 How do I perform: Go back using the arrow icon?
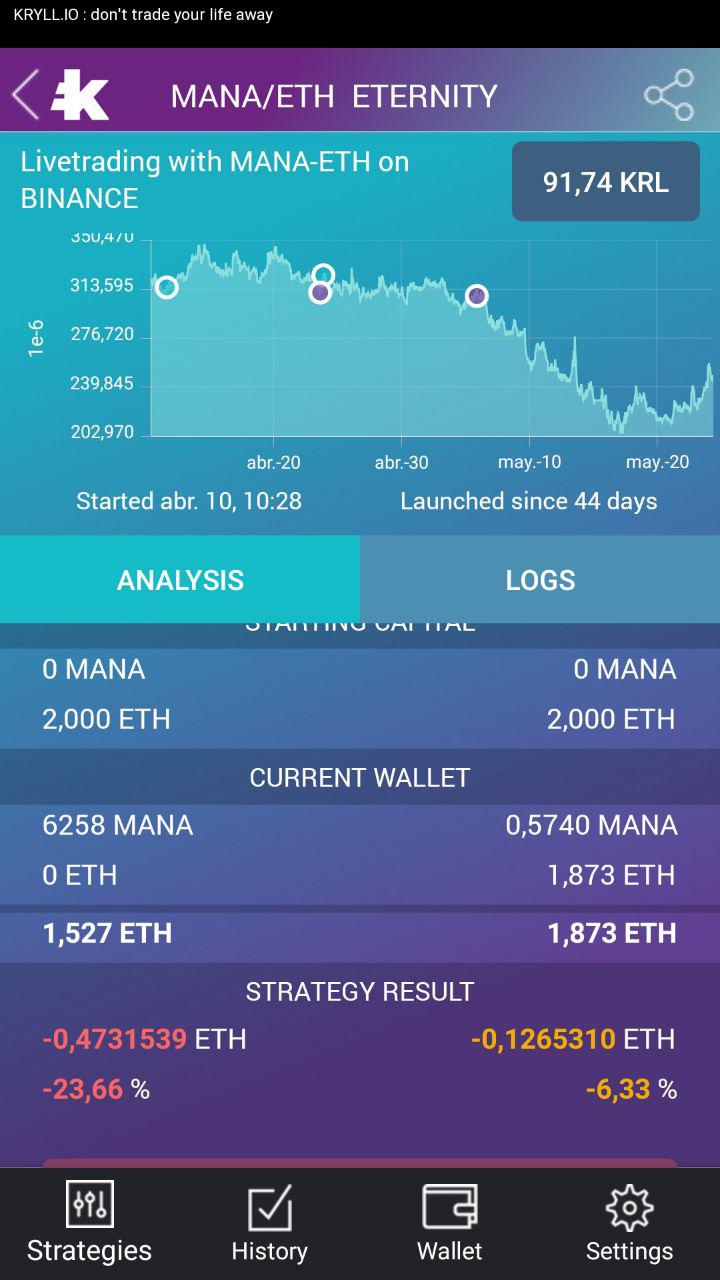click(25, 95)
